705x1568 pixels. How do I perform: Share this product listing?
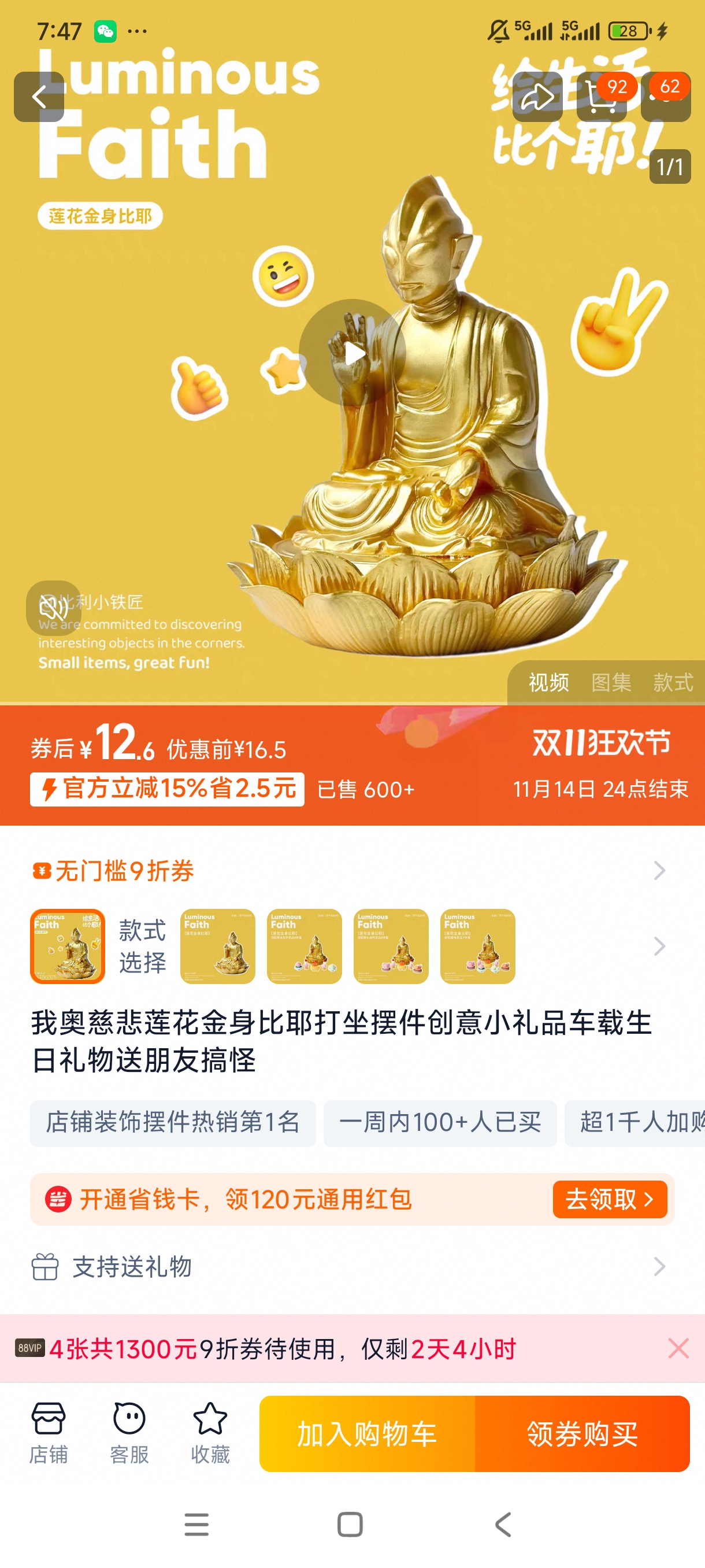click(x=537, y=97)
